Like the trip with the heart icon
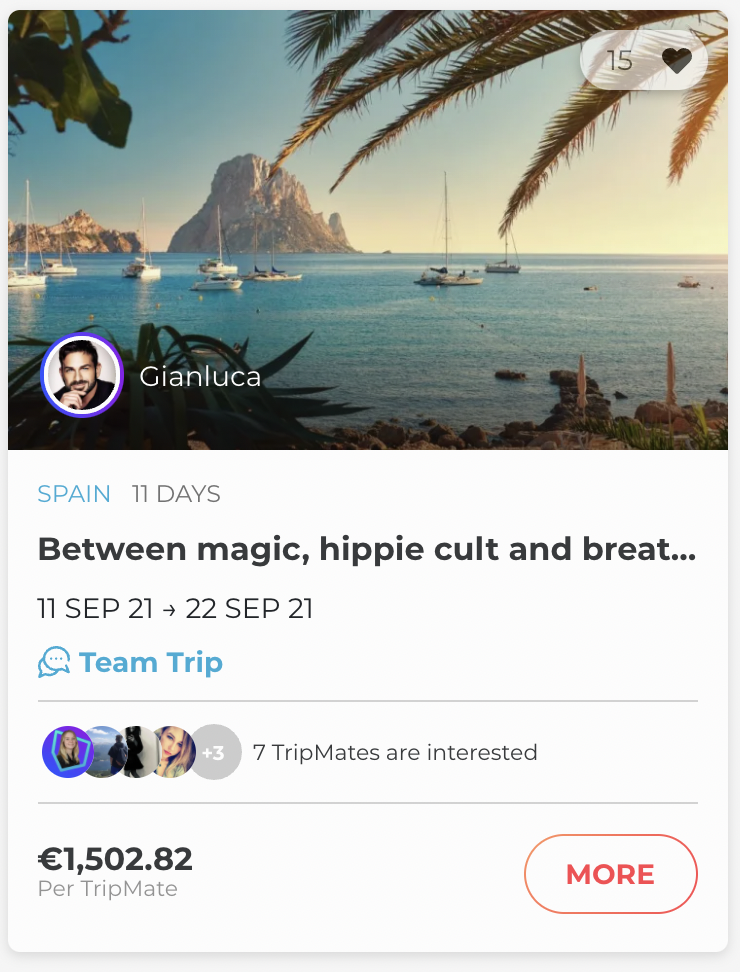This screenshot has height=972, width=740. click(x=677, y=61)
